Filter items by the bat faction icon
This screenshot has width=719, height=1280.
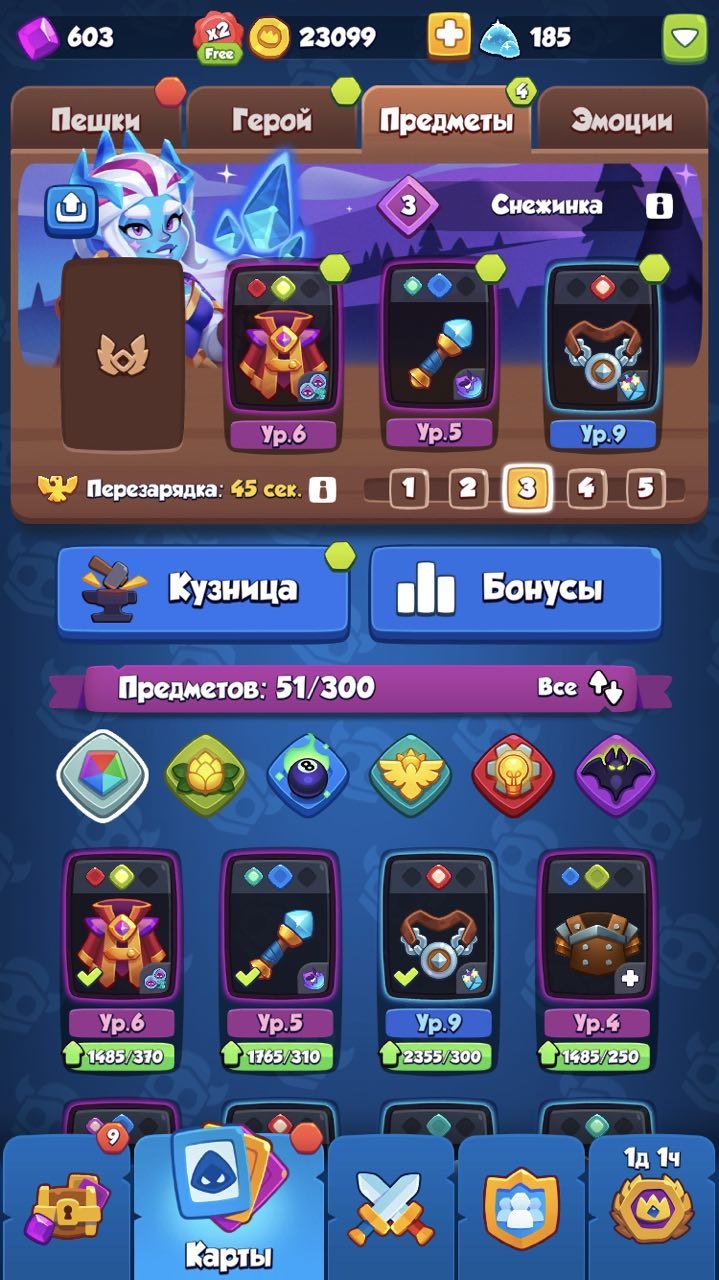pos(616,775)
